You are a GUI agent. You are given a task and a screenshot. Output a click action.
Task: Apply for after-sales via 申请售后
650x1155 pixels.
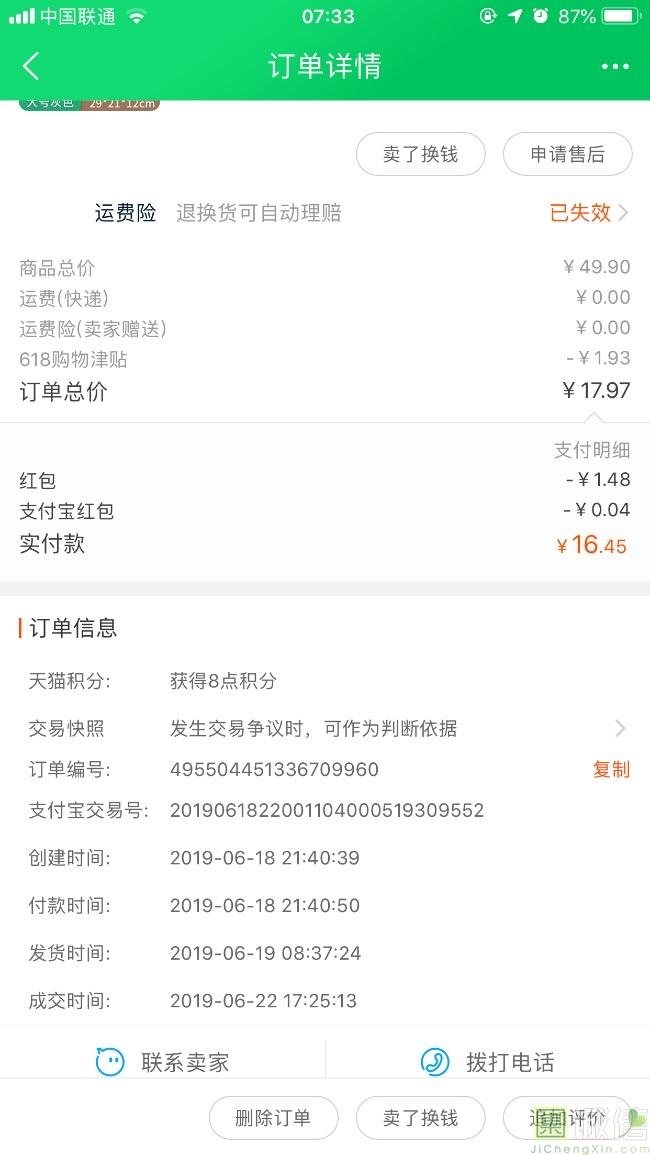click(x=567, y=154)
